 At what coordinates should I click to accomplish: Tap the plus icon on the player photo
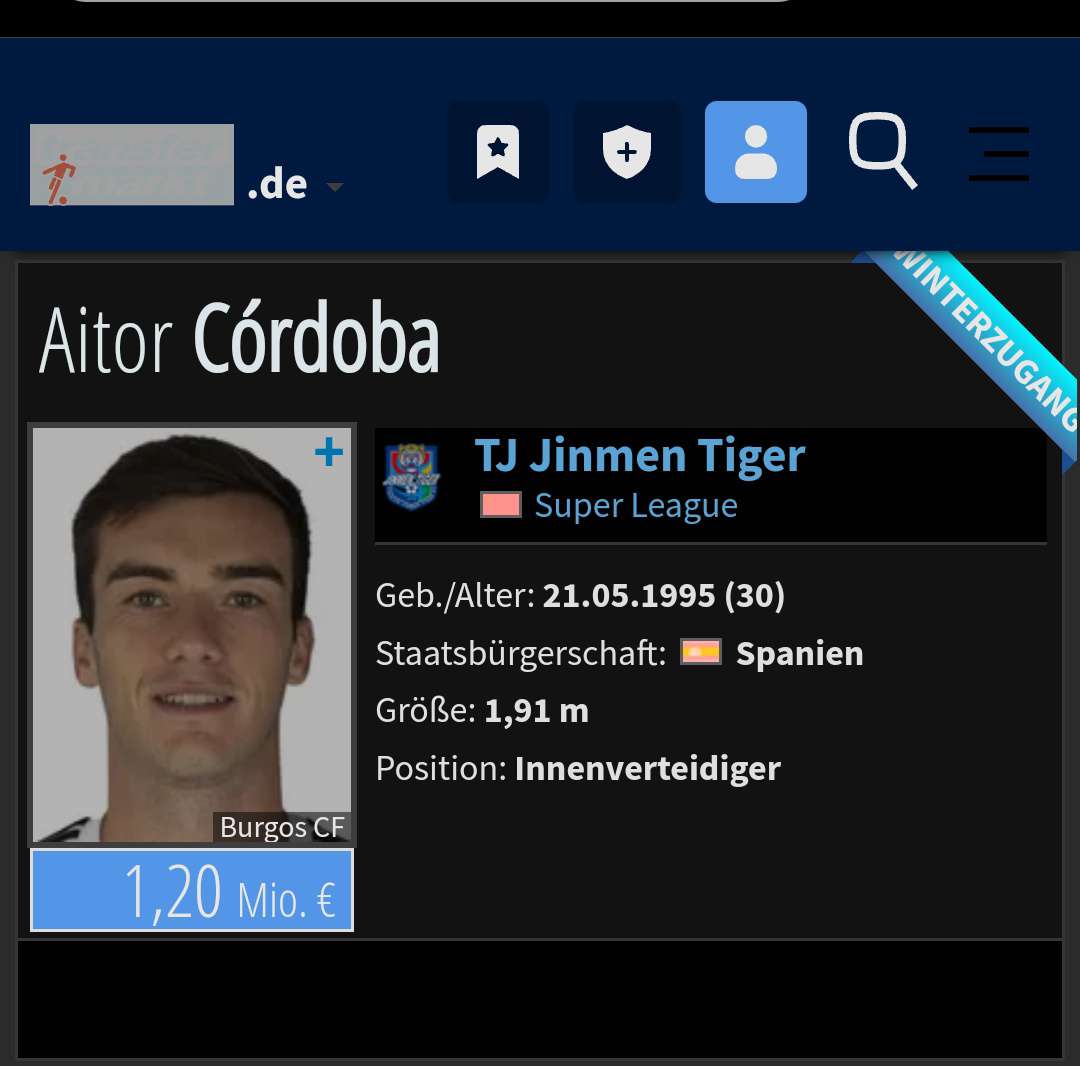[329, 453]
